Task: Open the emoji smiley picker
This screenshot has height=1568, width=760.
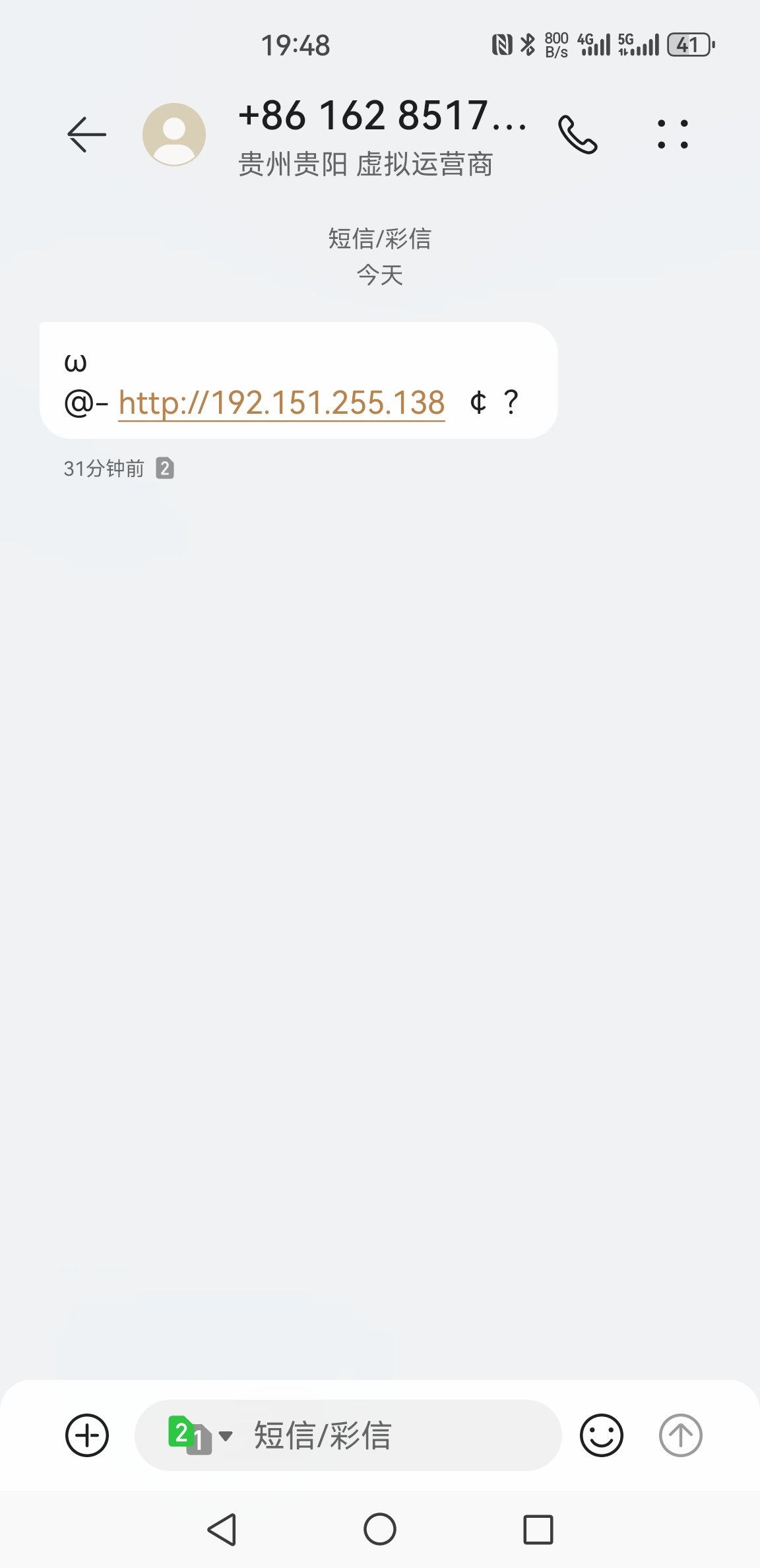Action: point(601,1435)
